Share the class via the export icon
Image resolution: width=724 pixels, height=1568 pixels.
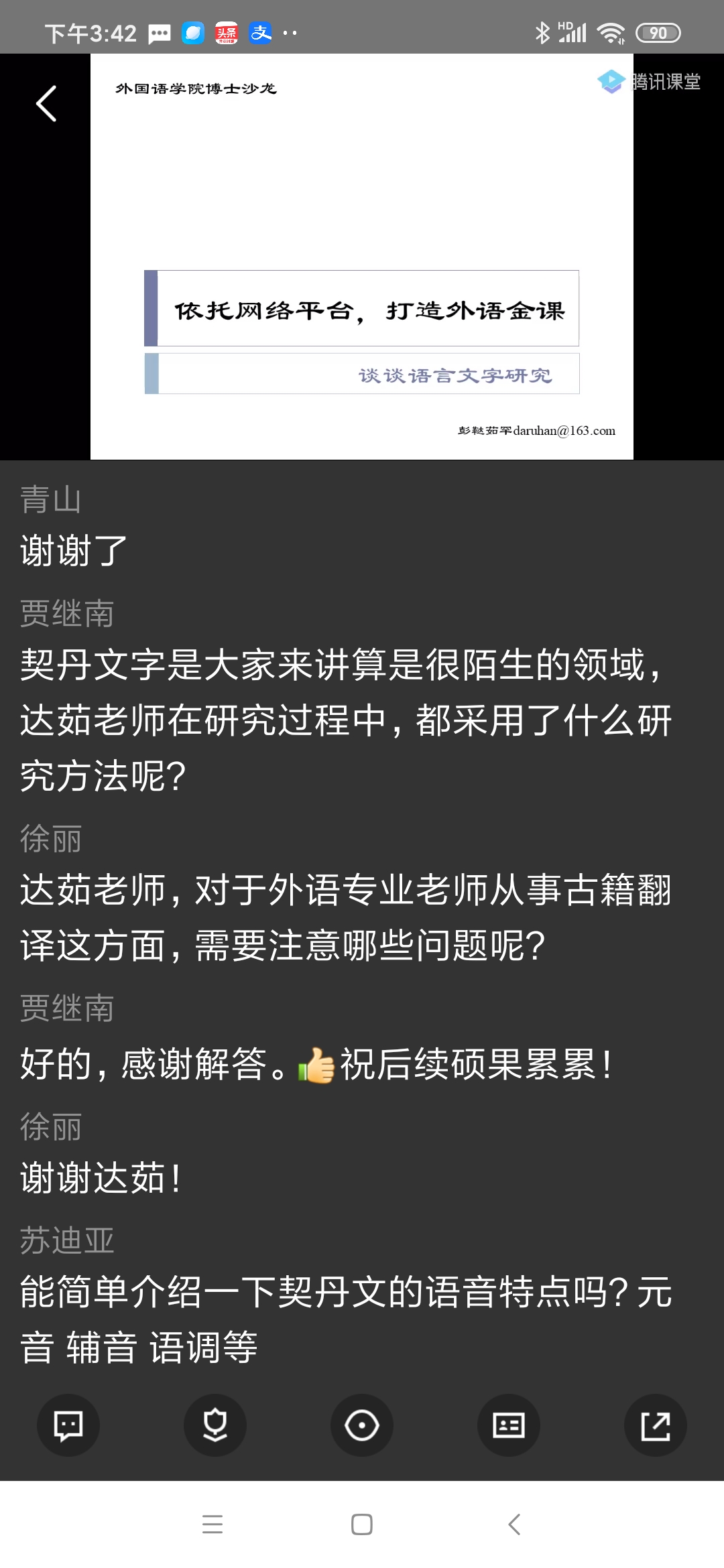pyautogui.click(x=655, y=1425)
